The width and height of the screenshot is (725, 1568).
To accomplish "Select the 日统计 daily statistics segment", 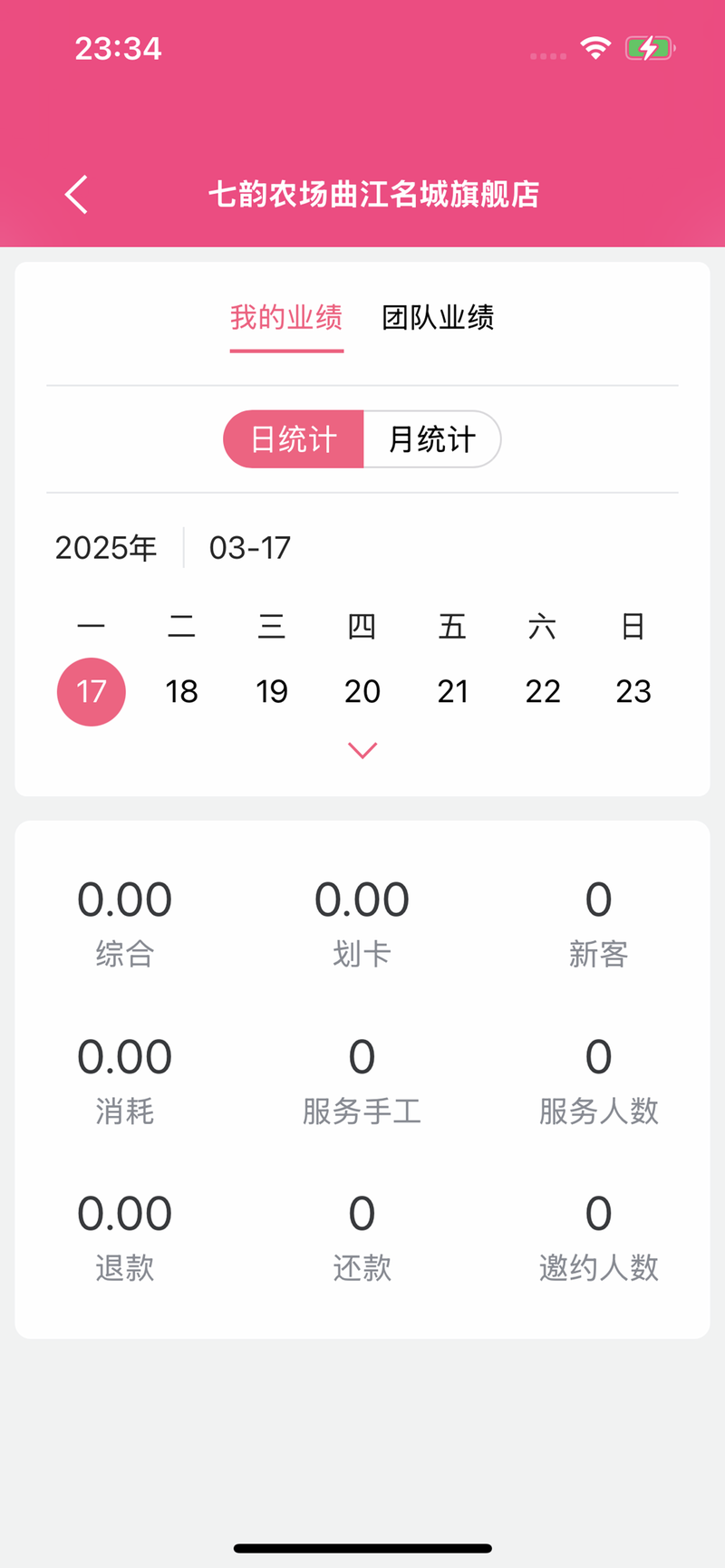I will tap(294, 439).
